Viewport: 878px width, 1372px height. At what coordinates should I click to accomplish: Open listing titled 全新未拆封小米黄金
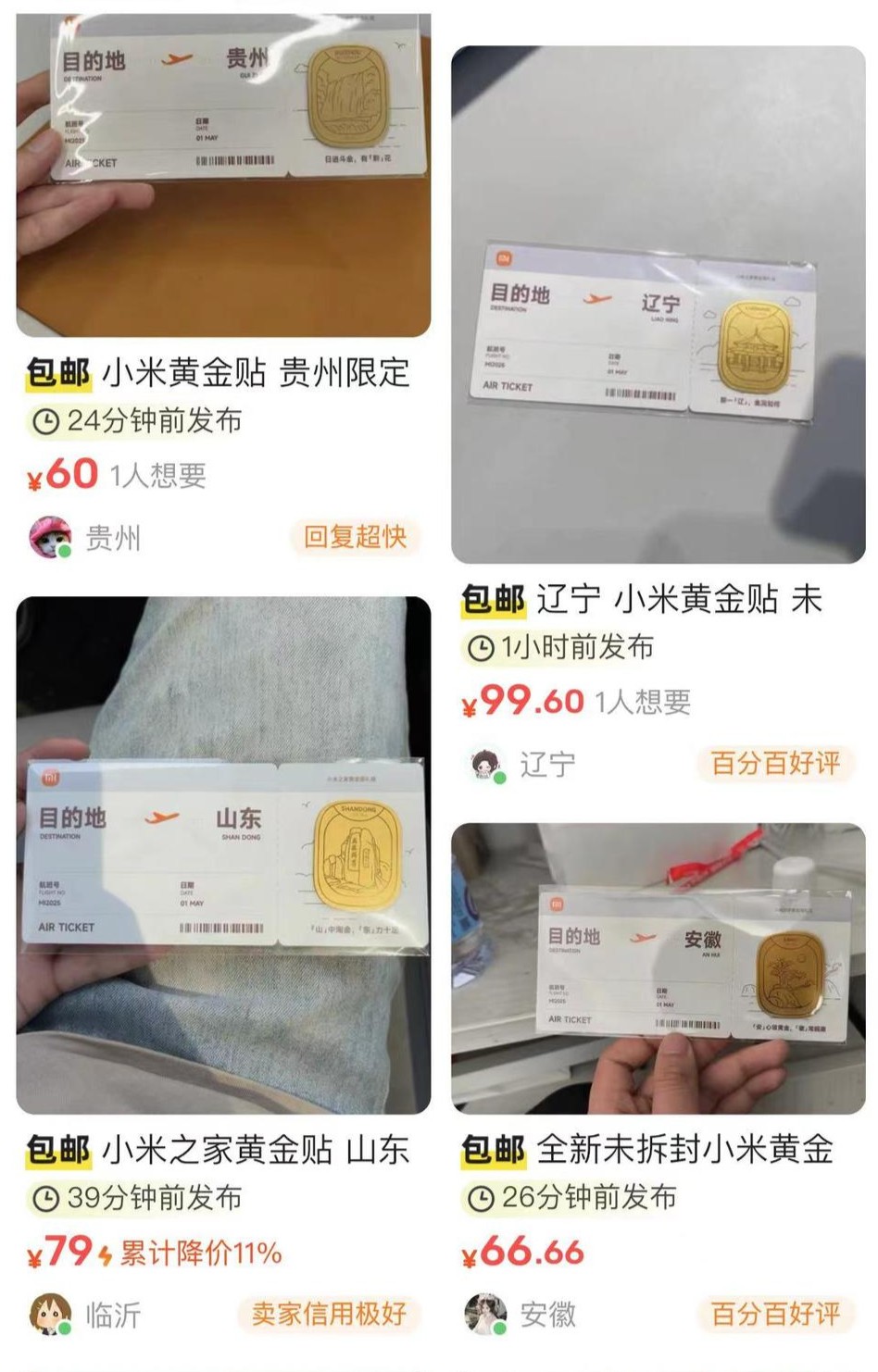click(684, 1150)
